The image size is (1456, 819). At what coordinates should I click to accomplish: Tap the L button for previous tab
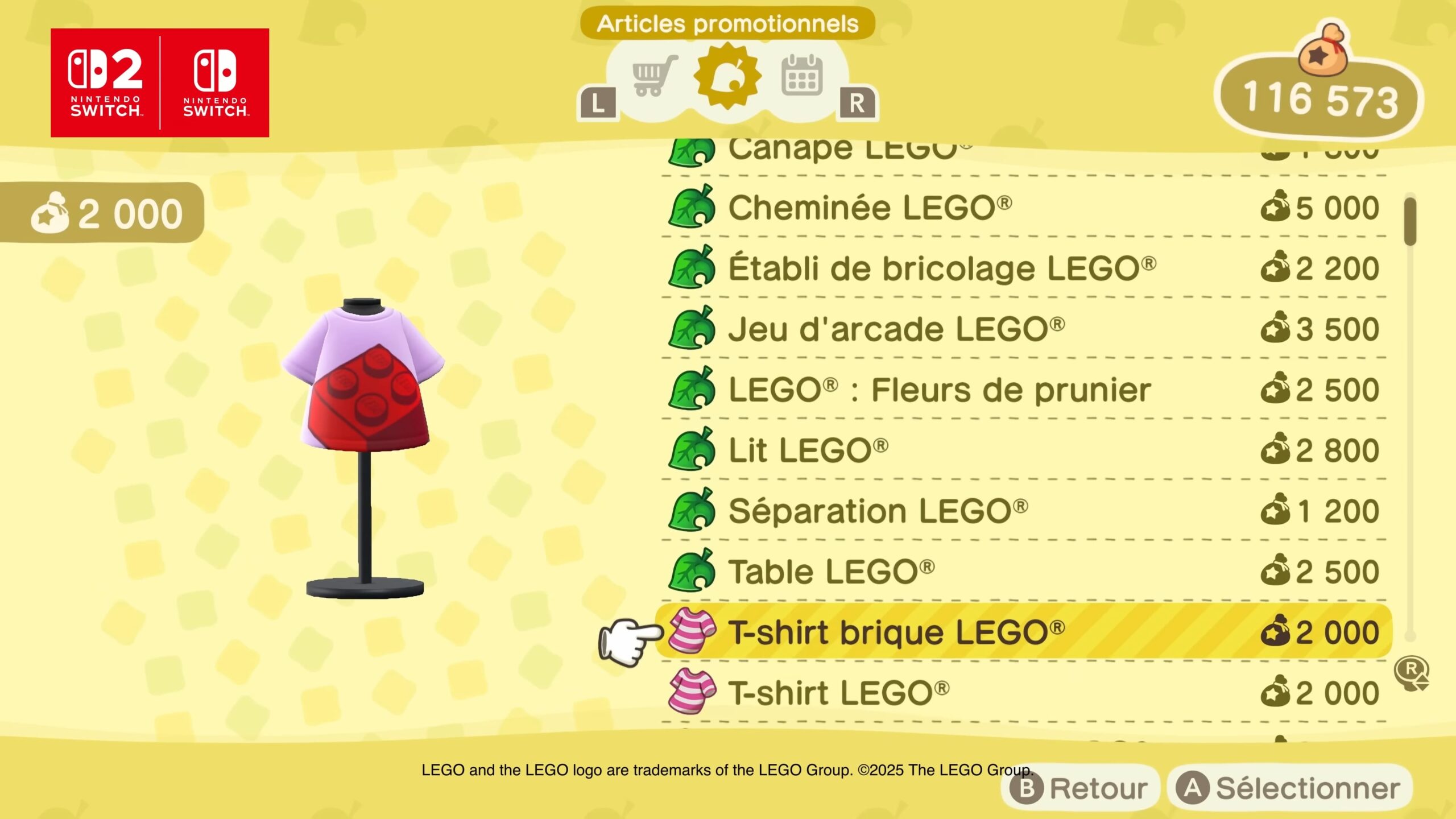point(597,104)
